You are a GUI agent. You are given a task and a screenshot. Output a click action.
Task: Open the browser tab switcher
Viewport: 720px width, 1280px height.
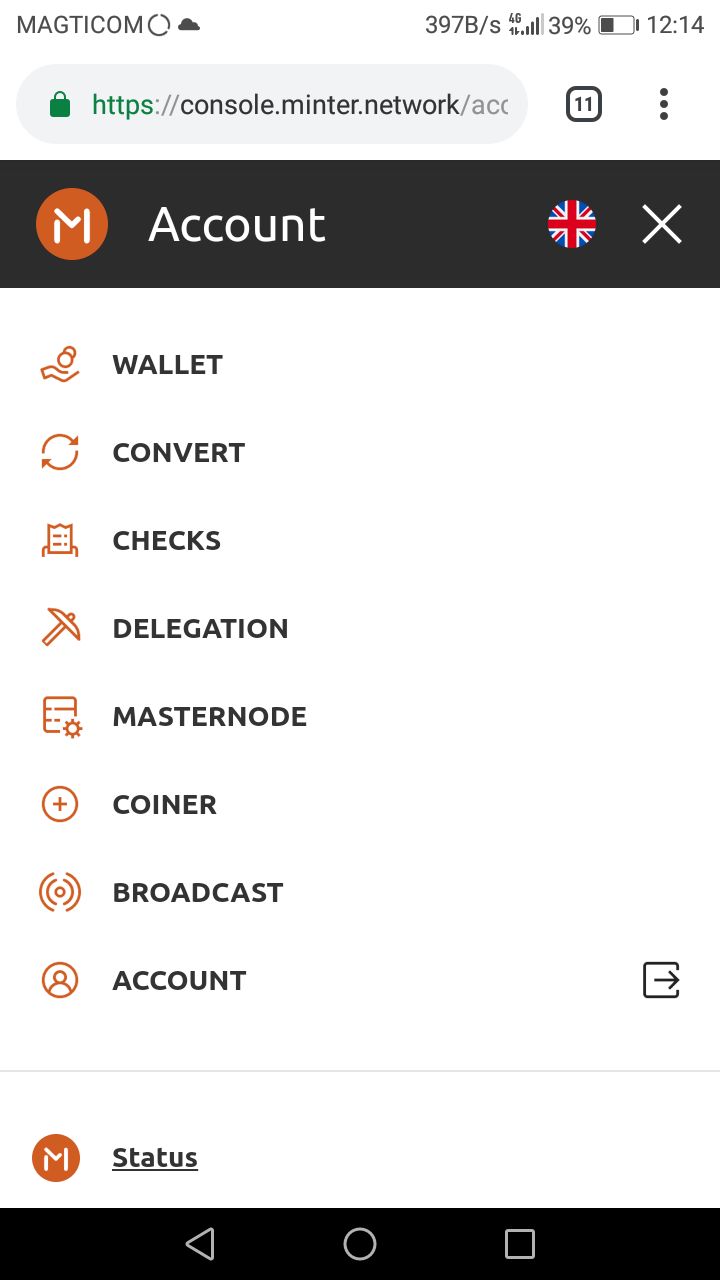584,104
